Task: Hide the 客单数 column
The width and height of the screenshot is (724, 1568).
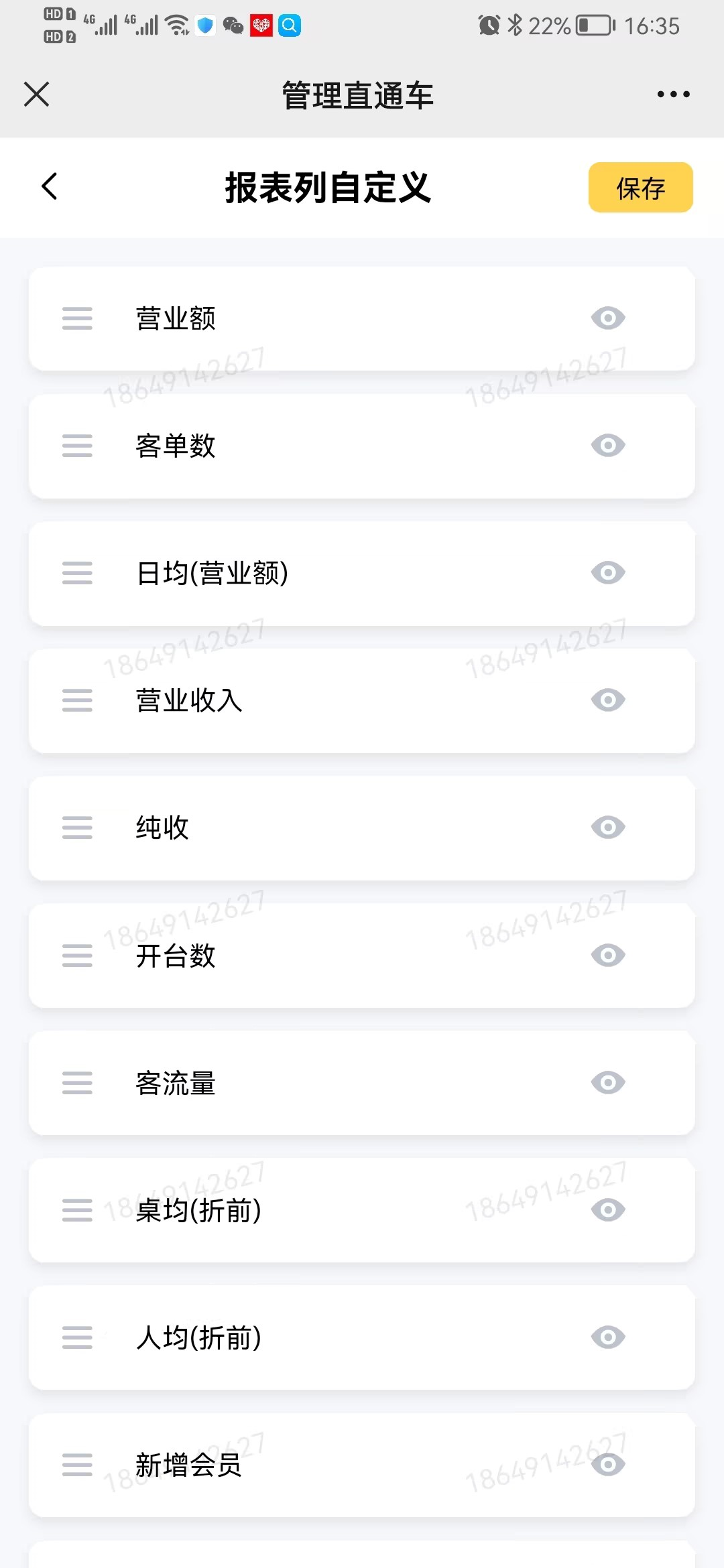Action: pyautogui.click(x=608, y=446)
